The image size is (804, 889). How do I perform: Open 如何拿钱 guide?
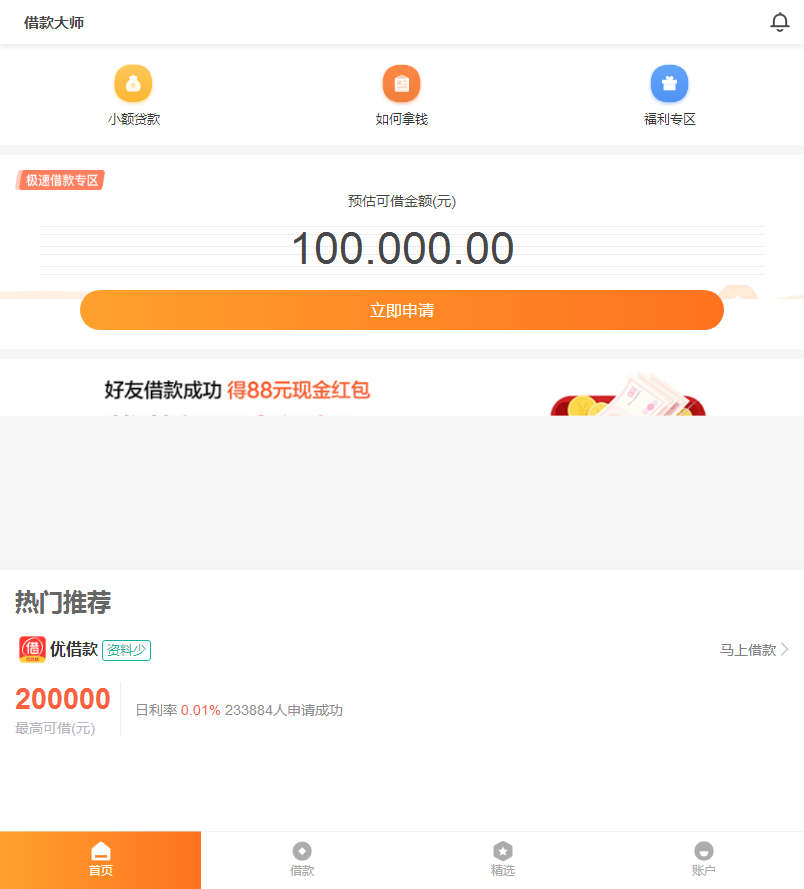[x=401, y=96]
